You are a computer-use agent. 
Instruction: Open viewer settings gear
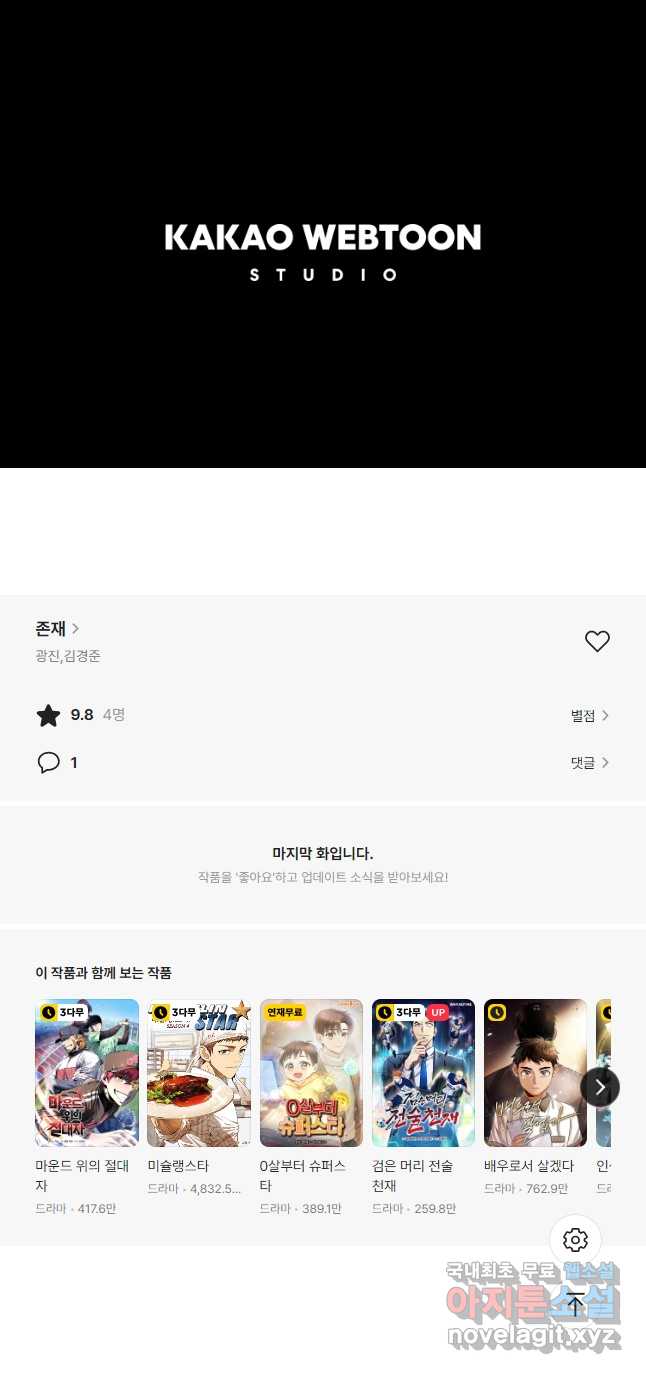576,1240
